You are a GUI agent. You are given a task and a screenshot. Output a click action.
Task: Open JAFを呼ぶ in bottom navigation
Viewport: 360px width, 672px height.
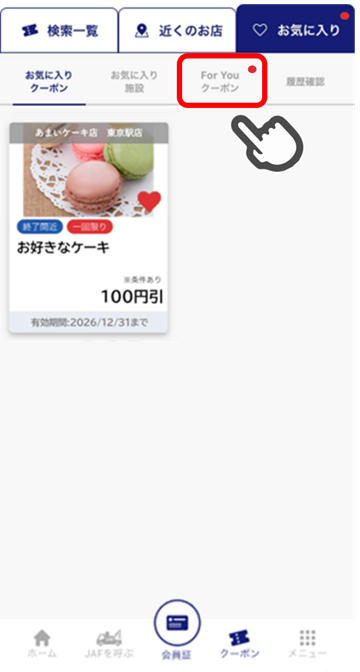click(109, 644)
